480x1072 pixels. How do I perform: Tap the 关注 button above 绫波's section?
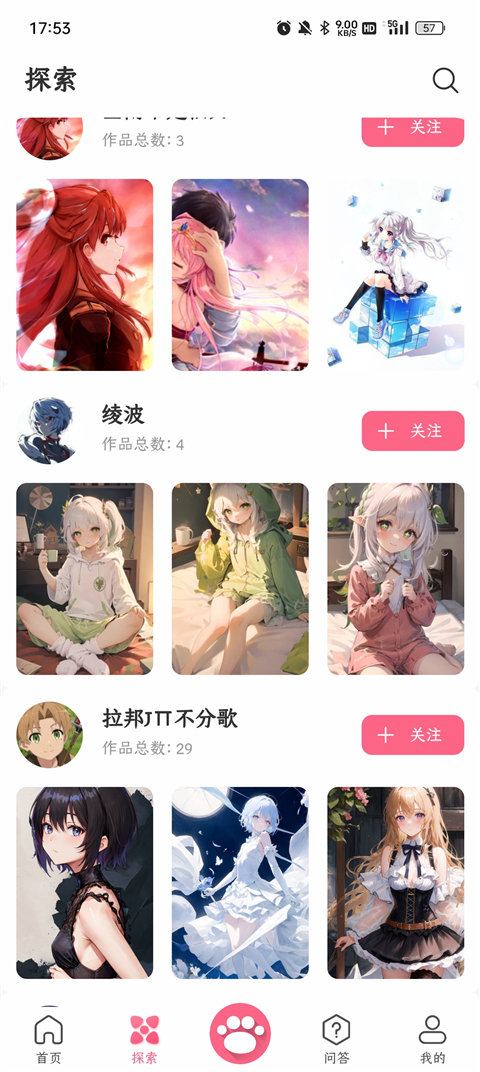click(x=413, y=131)
